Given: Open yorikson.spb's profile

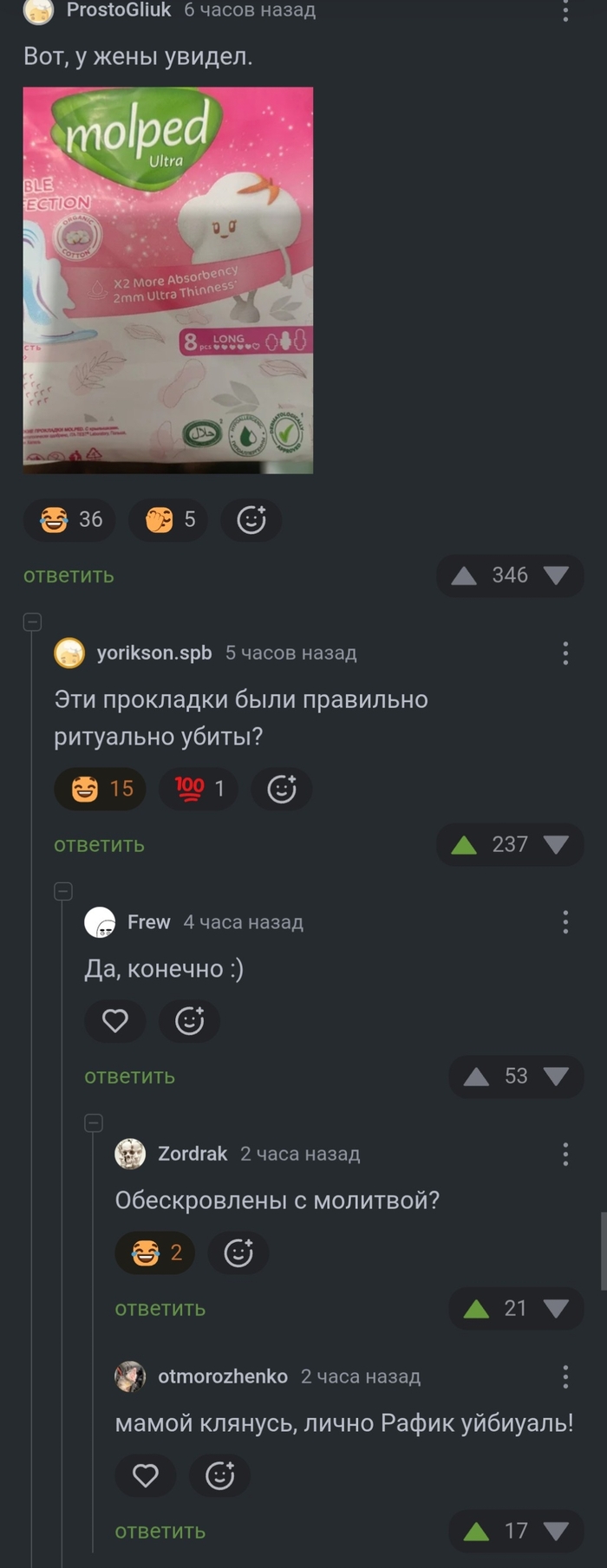Looking at the screenshot, I should (153, 653).
